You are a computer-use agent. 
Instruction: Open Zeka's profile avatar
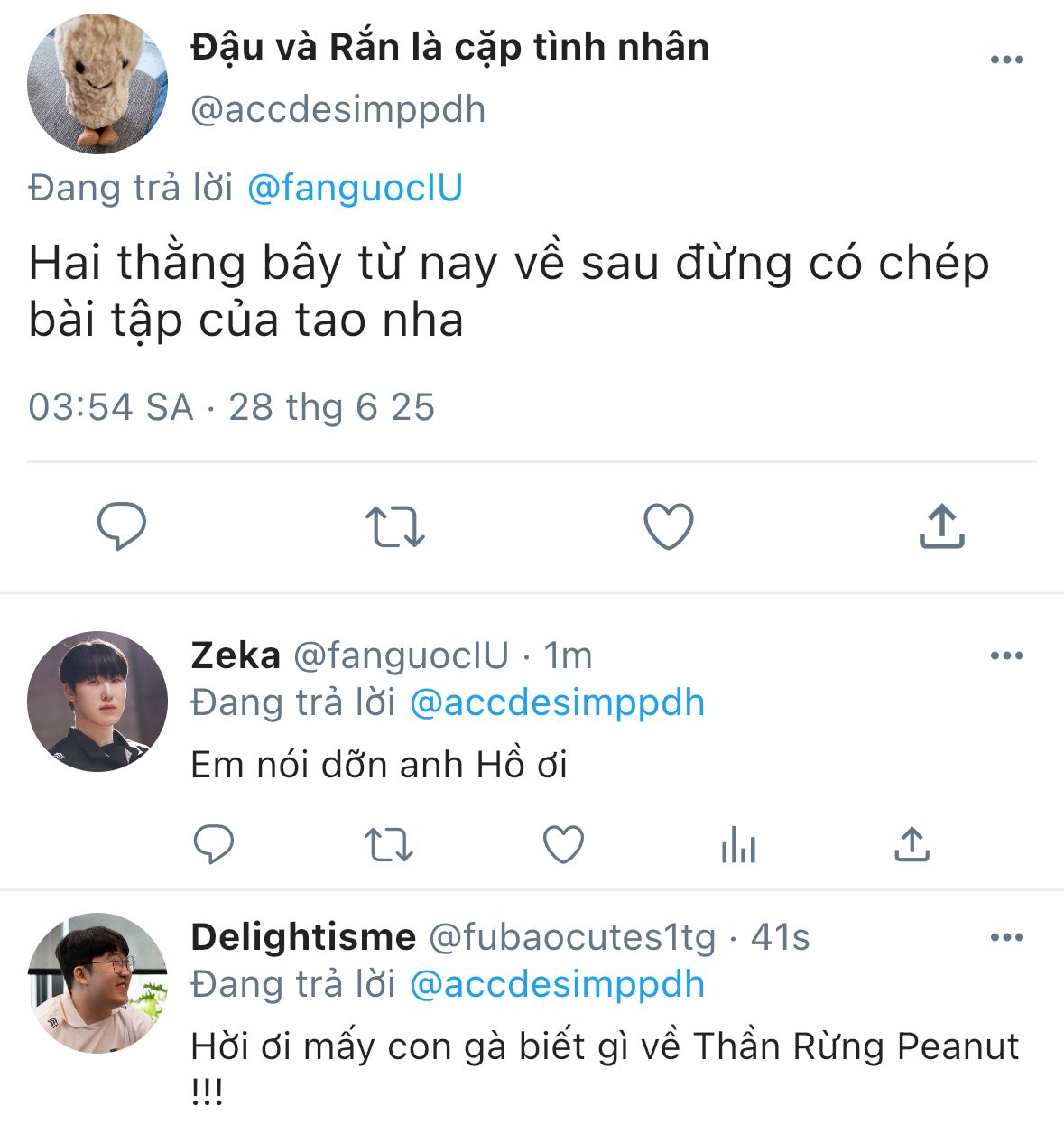(97, 701)
